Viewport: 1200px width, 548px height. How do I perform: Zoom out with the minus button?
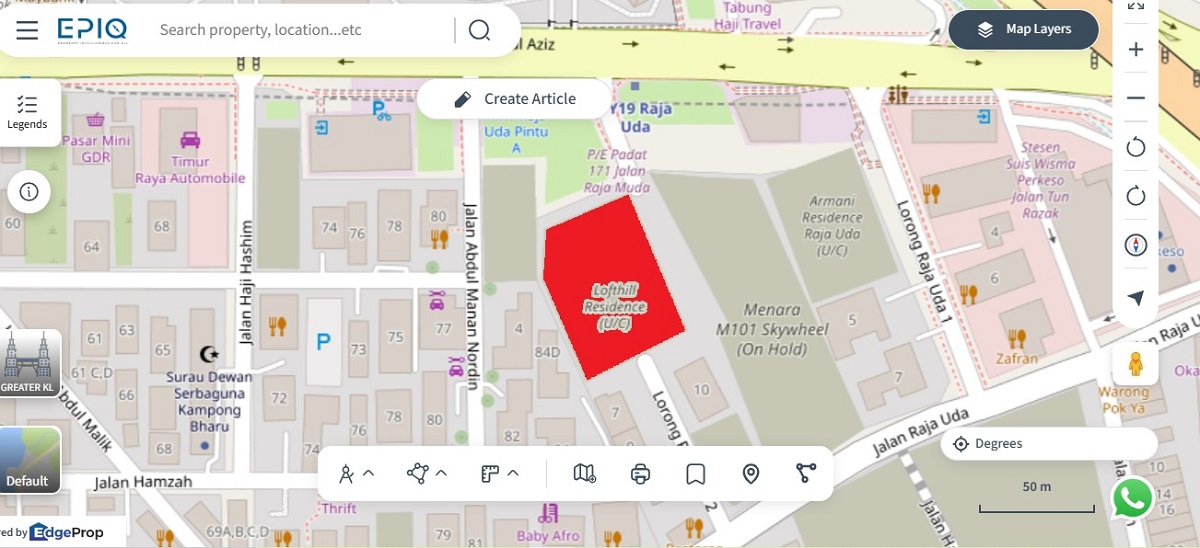click(1135, 98)
